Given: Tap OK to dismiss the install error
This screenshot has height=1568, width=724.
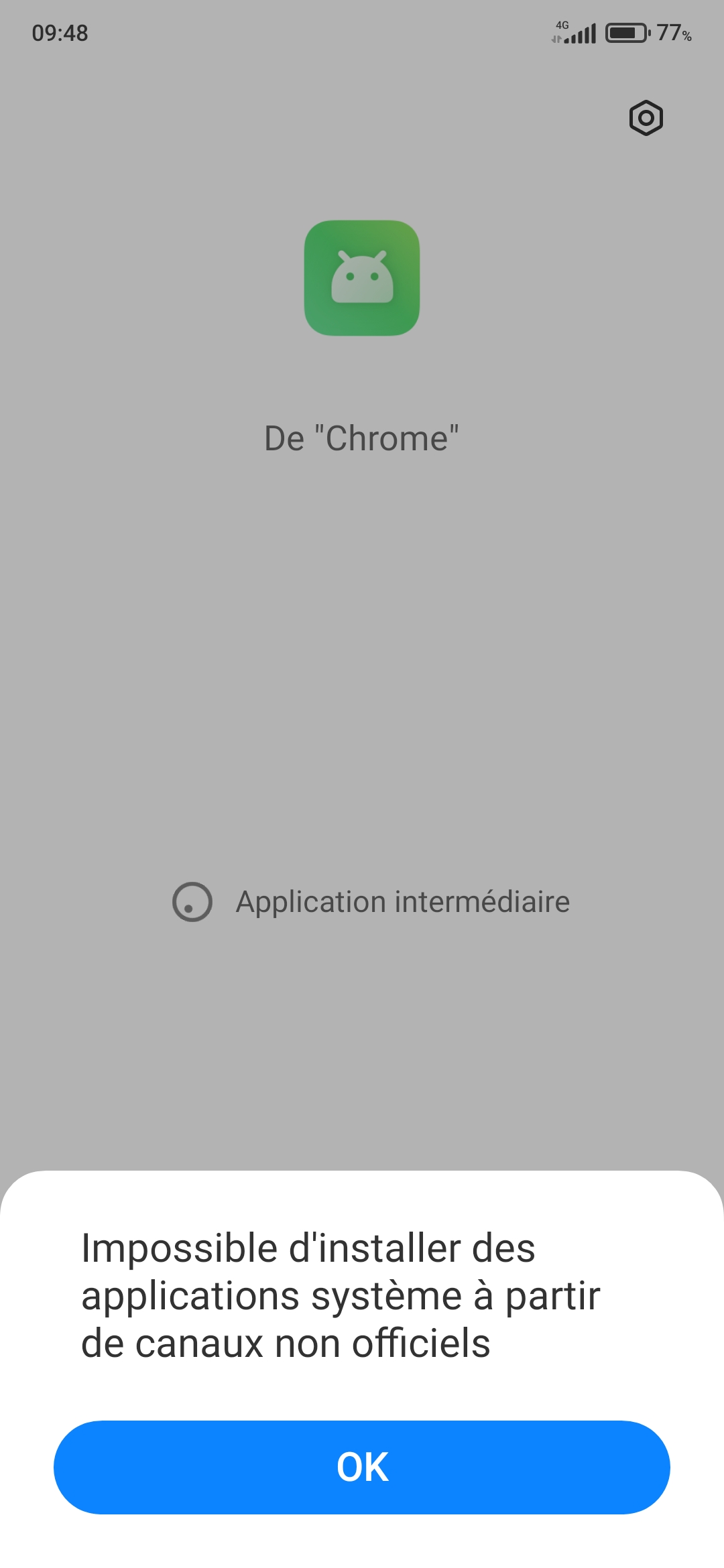Looking at the screenshot, I should pyautogui.click(x=362, y=1467).
